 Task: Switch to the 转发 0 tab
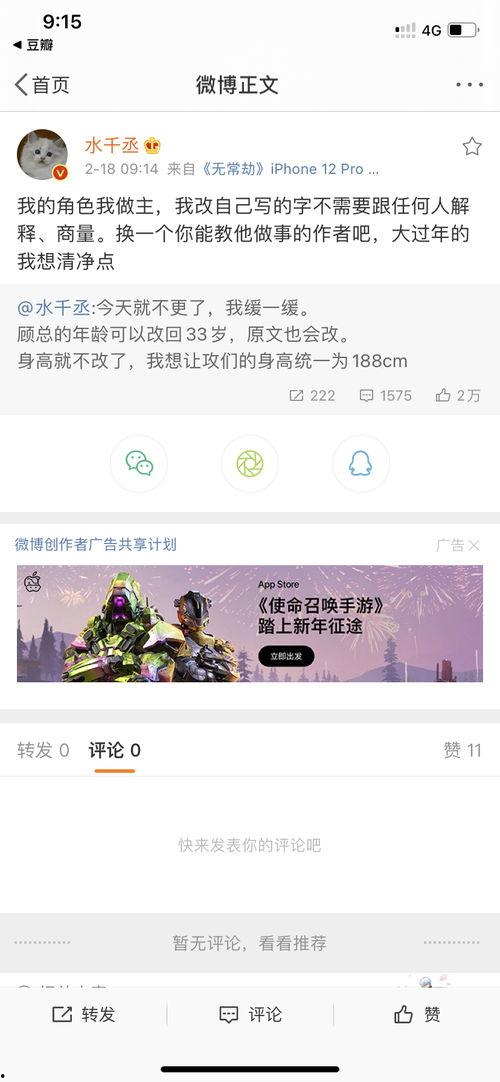(x=43, y=750)
